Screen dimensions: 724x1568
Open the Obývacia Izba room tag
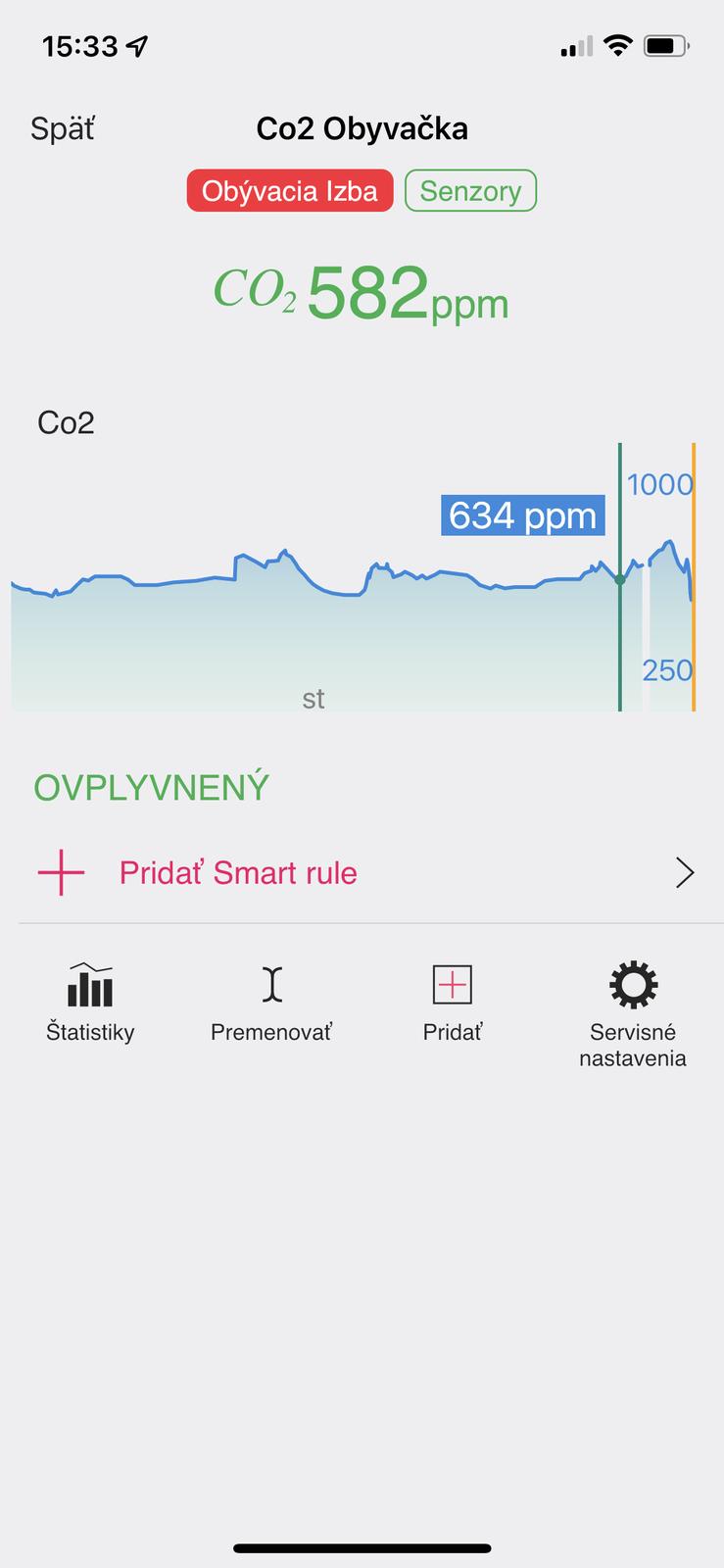tap(290, 191)
